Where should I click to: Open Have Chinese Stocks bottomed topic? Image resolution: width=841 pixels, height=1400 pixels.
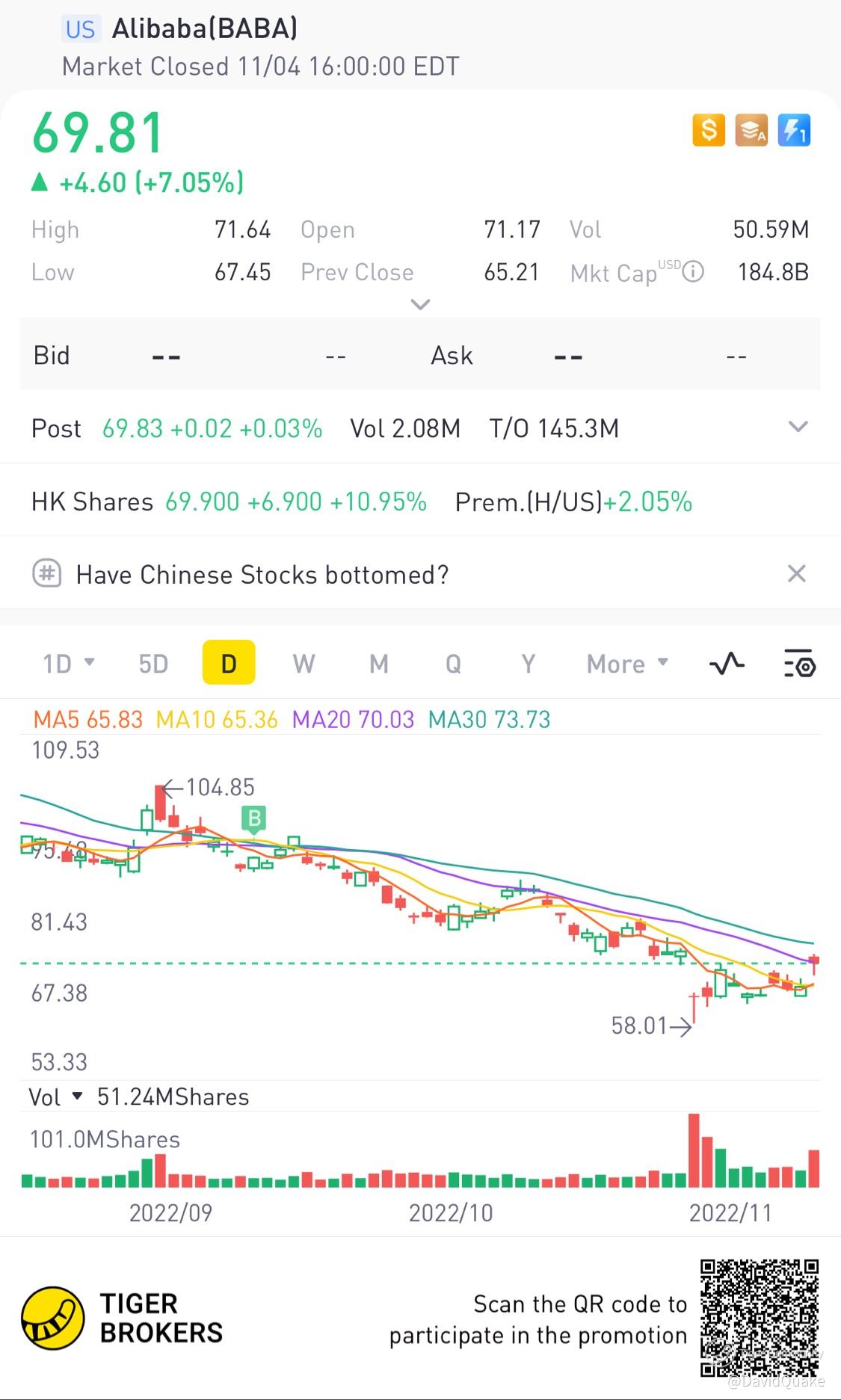(262, 575)
